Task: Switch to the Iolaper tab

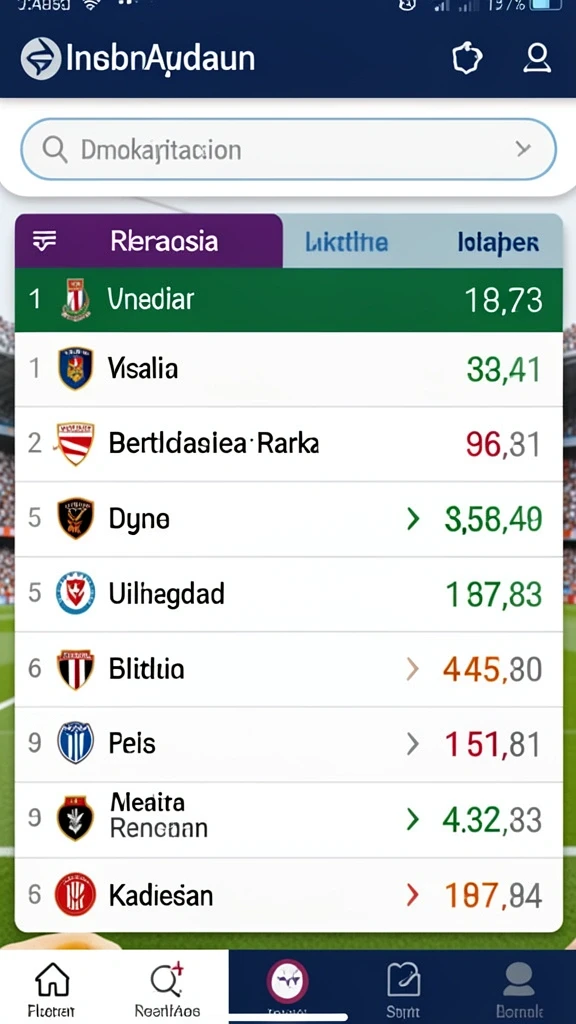Action: tap(498, 243)
